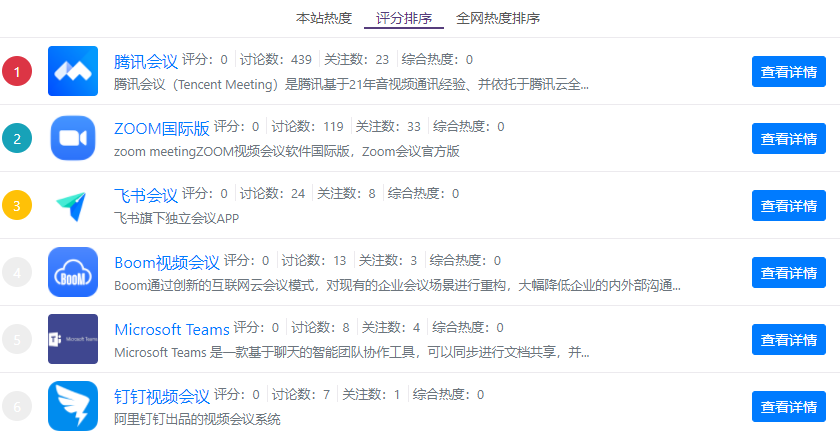Tap the 飞书会议 app icon
This screenshot has height=437, width=840.
(73, 206)
